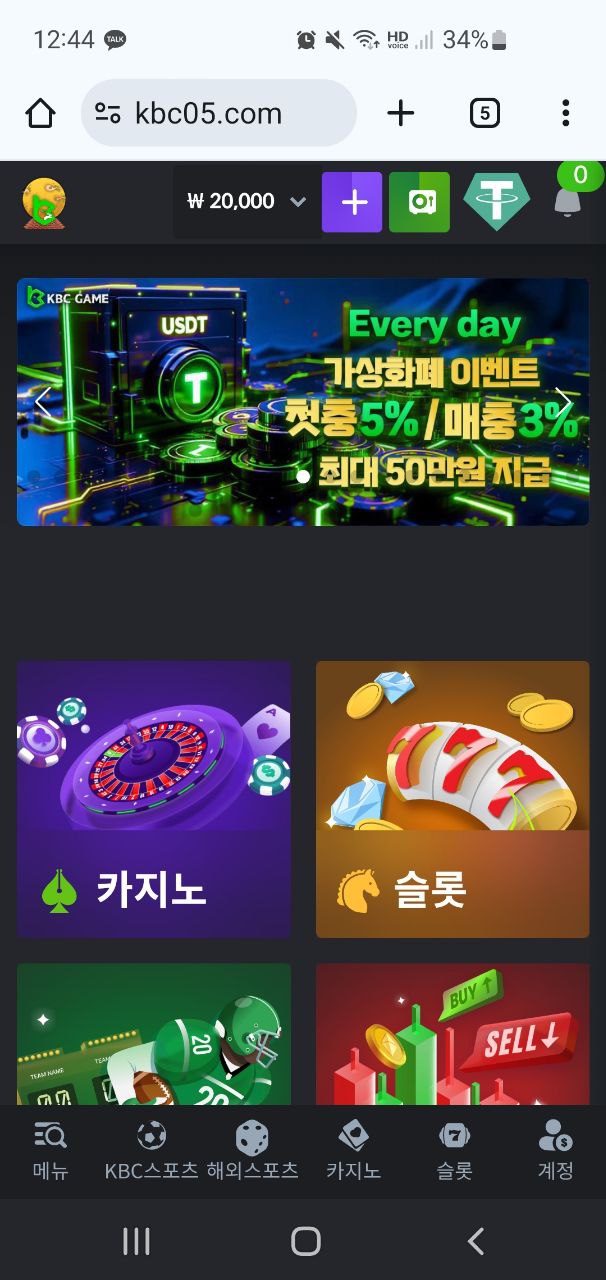This screenshot has height=1280, width=606.
Task: Expand the ₩ 20,000 balance dropdown
Action: point(247,202)
